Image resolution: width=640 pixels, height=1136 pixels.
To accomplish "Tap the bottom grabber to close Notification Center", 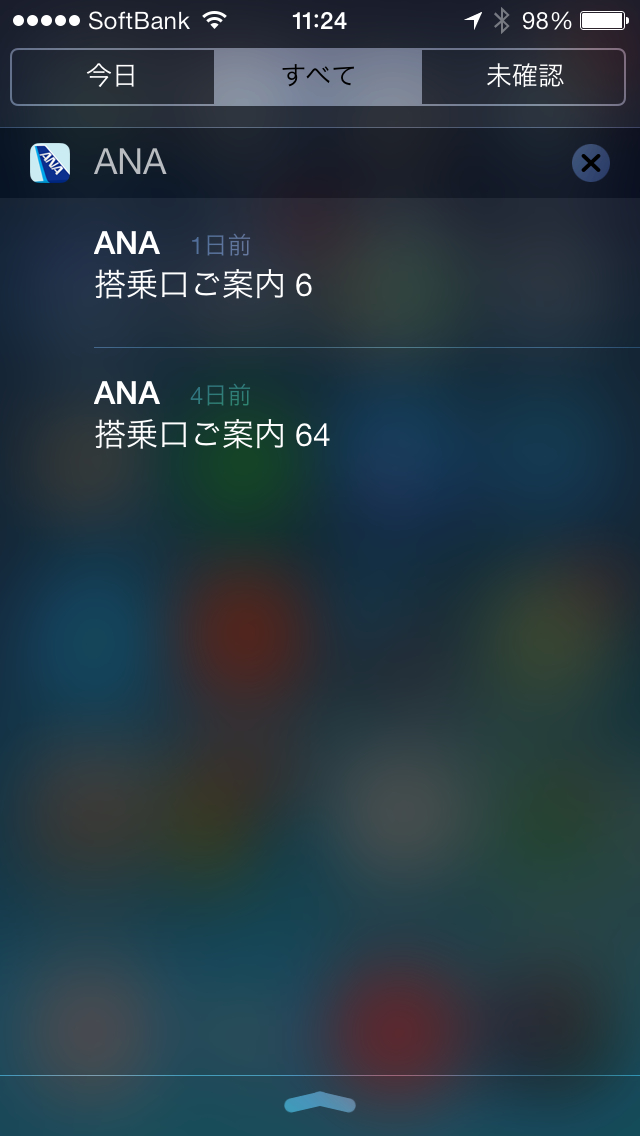I will tap(320, 1103).
